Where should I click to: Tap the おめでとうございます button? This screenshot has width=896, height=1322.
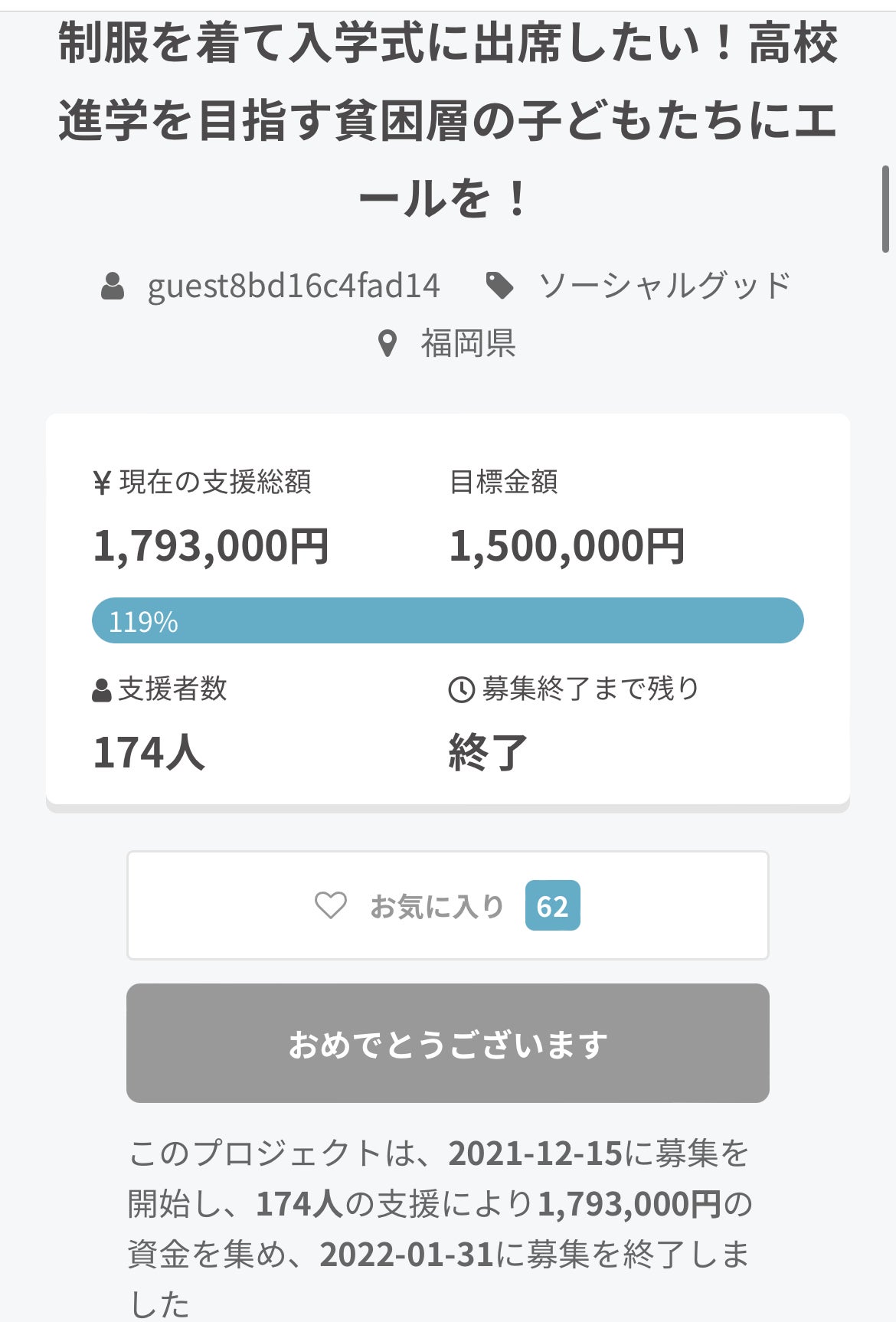tap(447, 1043)
